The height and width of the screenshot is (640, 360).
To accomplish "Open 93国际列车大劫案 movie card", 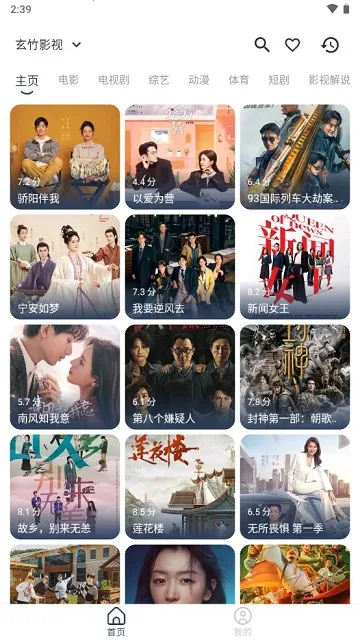I will [295, 157].
